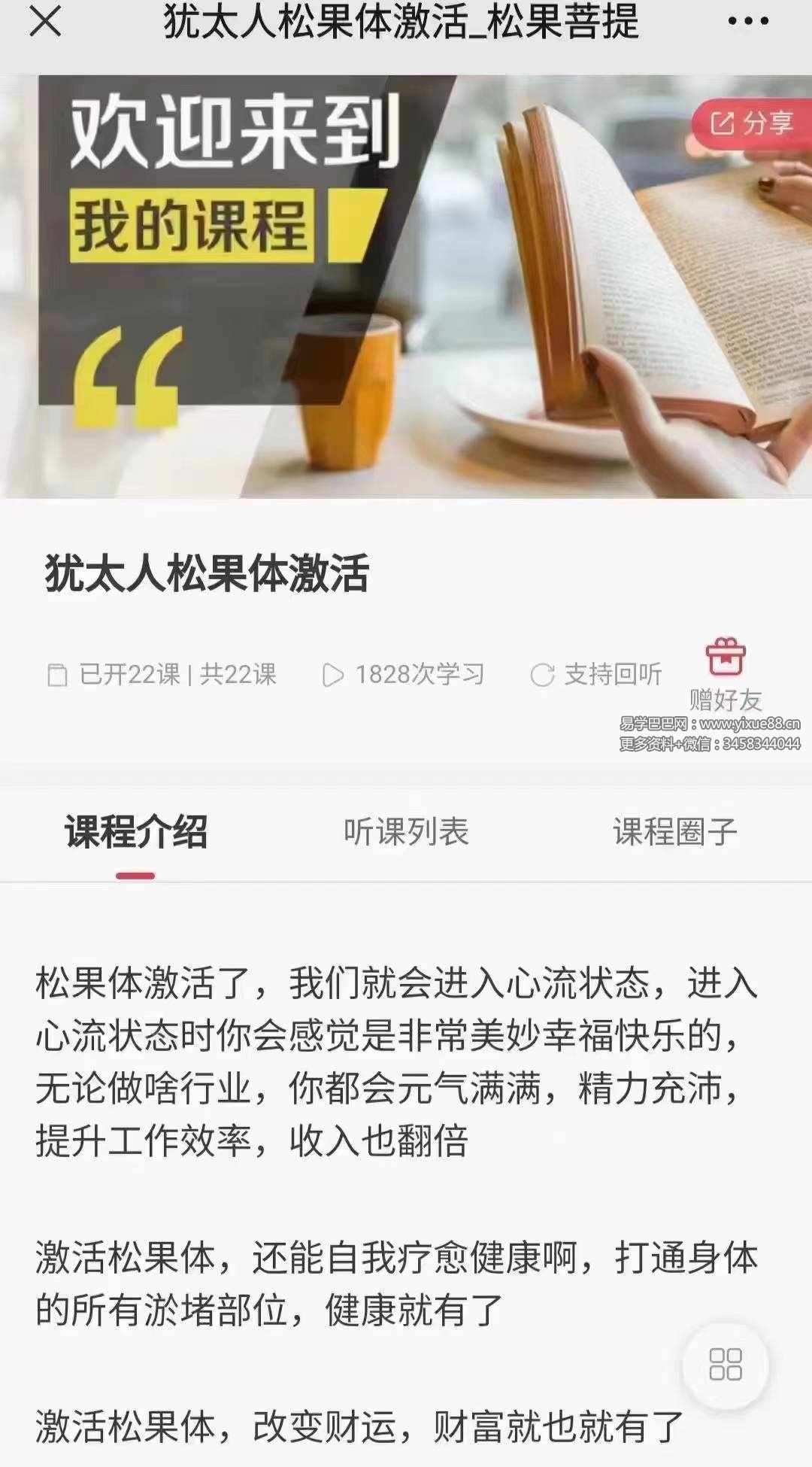Open the 课程圈子 tab
Screen dimensions: 812x1467
point(674,832)
